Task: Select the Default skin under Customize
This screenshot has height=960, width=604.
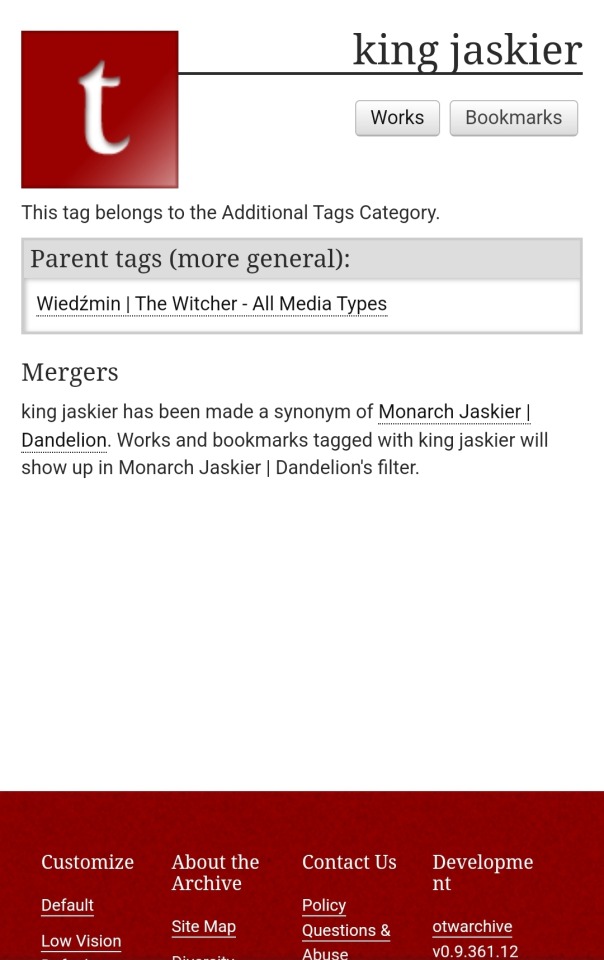Action: point(67,905)
